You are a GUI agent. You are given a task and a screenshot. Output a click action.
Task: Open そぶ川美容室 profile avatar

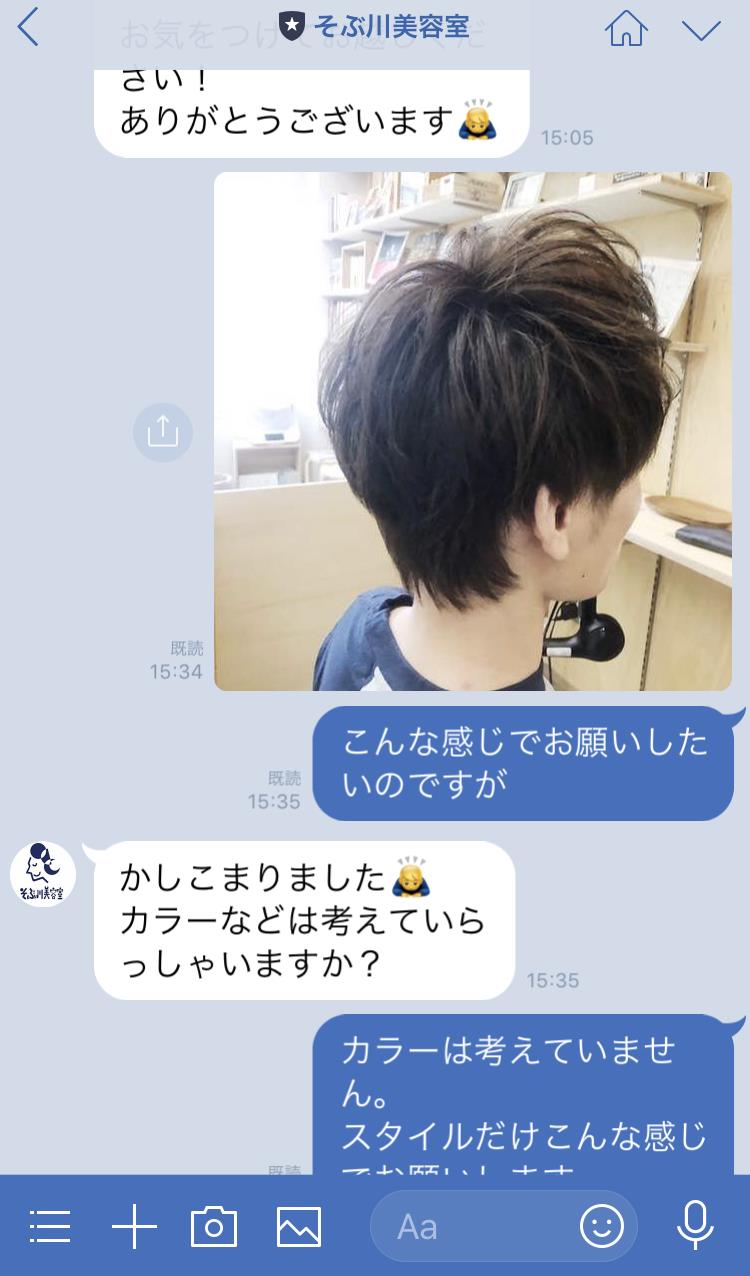(x=43, y=874)
